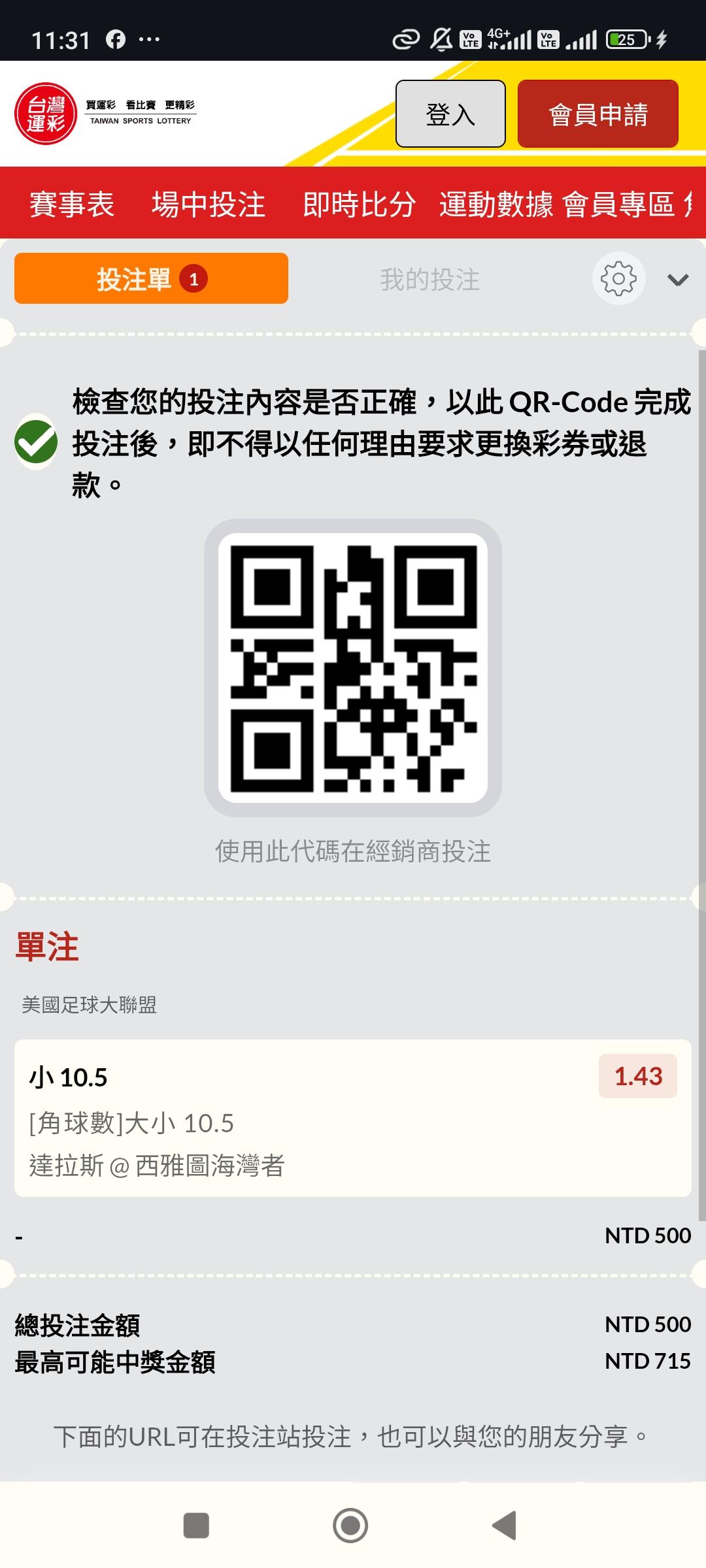Collapse the bet slip panel chevron
The image size is (706, 1568).
click(x=678, y=280)
